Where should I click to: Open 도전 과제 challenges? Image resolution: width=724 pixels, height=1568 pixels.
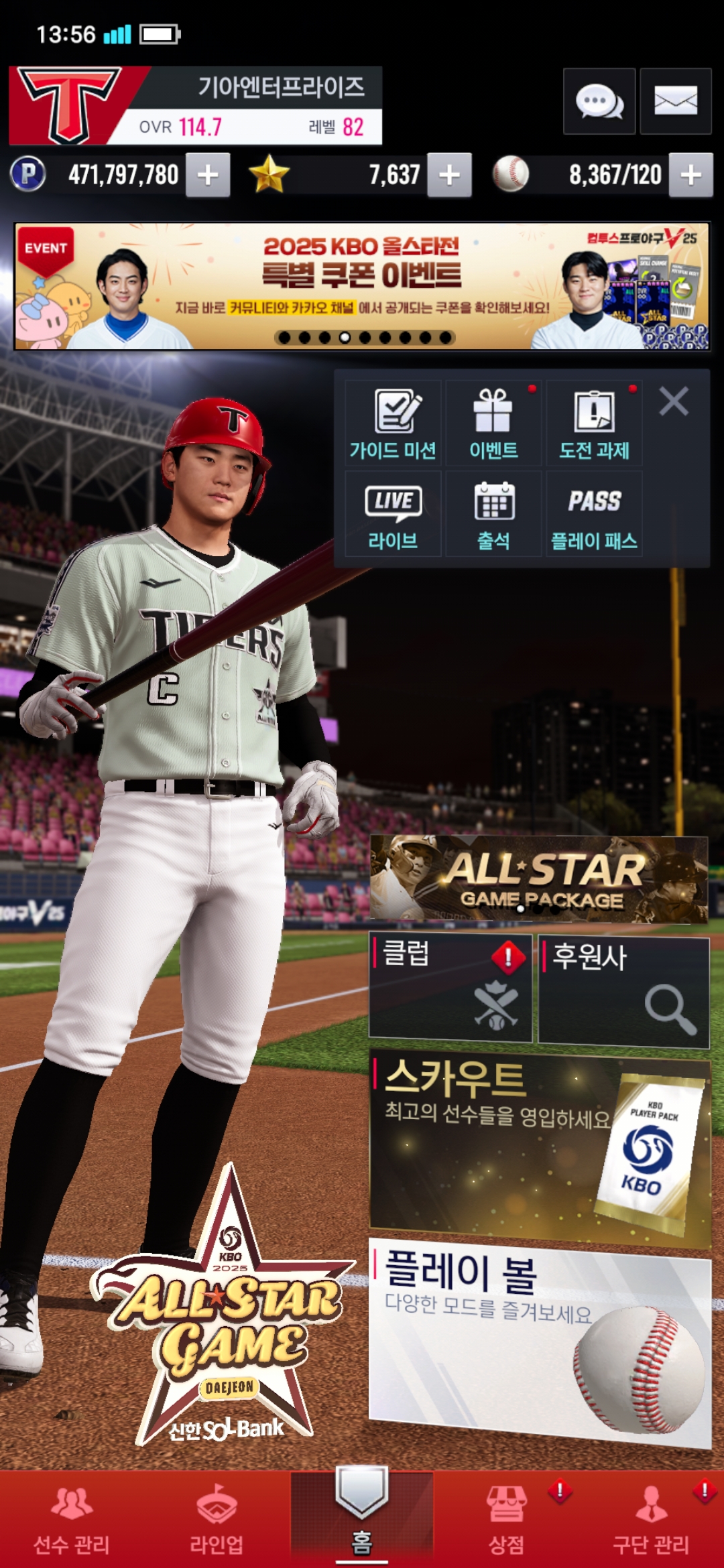point(594,423)
